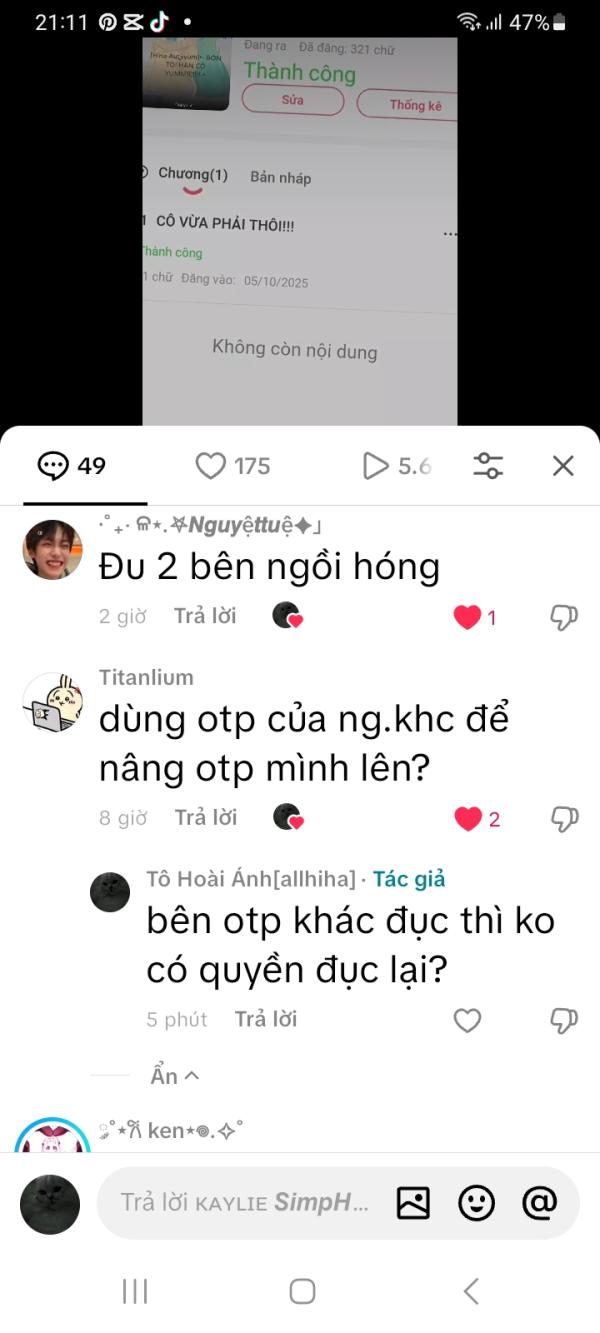
Task: Open the emoji picker
Action: click(x=477, y=1203)
